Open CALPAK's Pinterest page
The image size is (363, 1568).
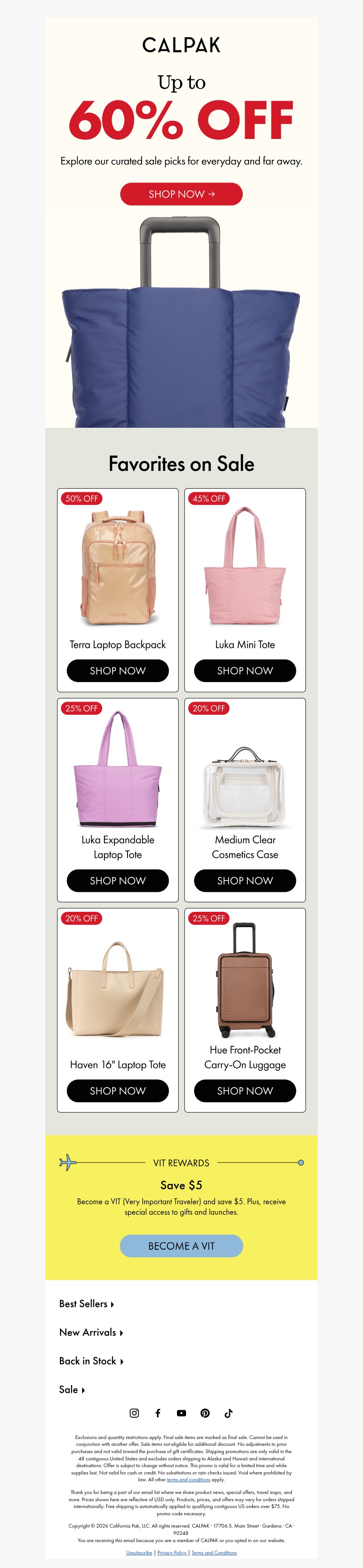[x=205, y=1414]
